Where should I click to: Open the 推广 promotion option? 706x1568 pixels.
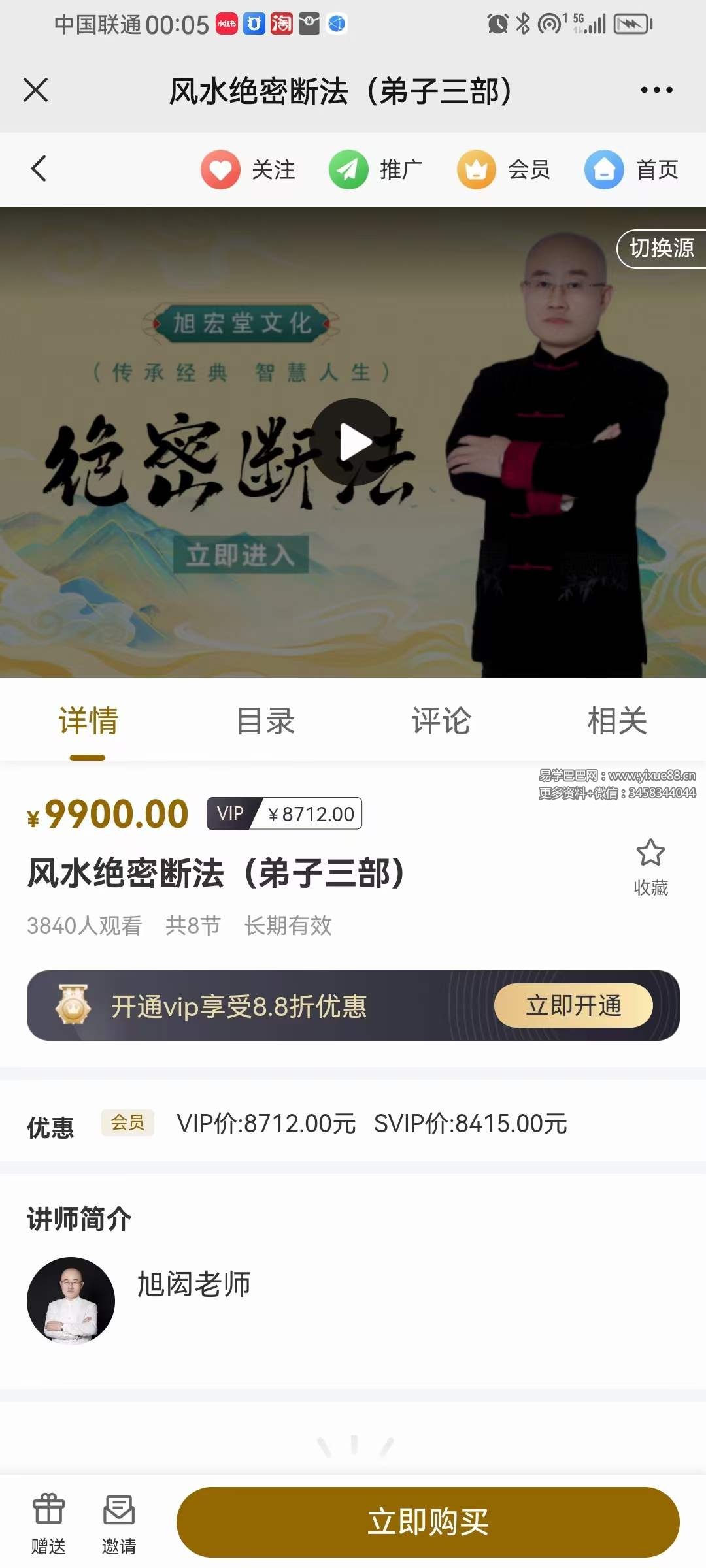pyautogui.click(x=376, y=170)
